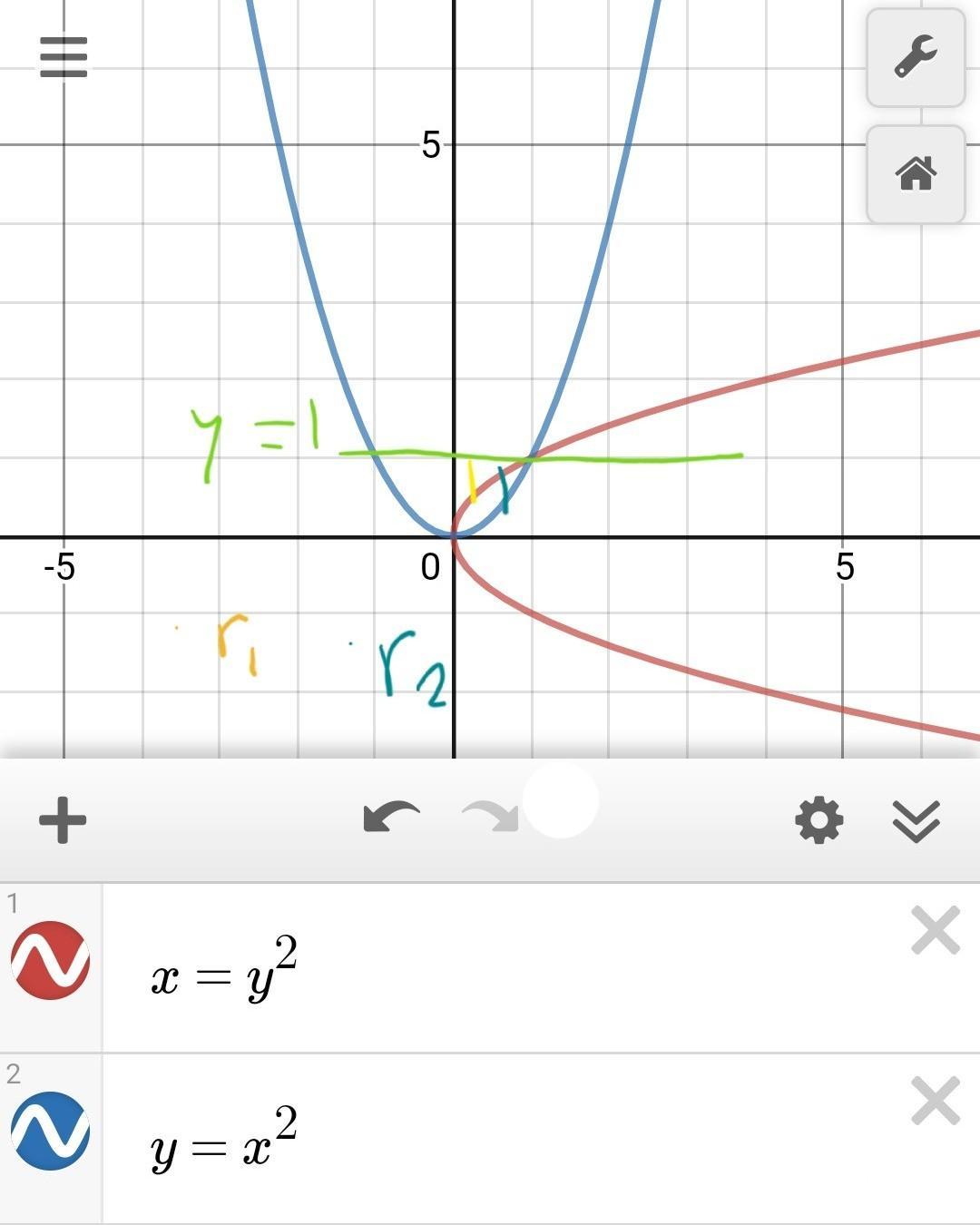
Task: Toggle visibility of y = x² curve
Action: [x=50, y=1131]
